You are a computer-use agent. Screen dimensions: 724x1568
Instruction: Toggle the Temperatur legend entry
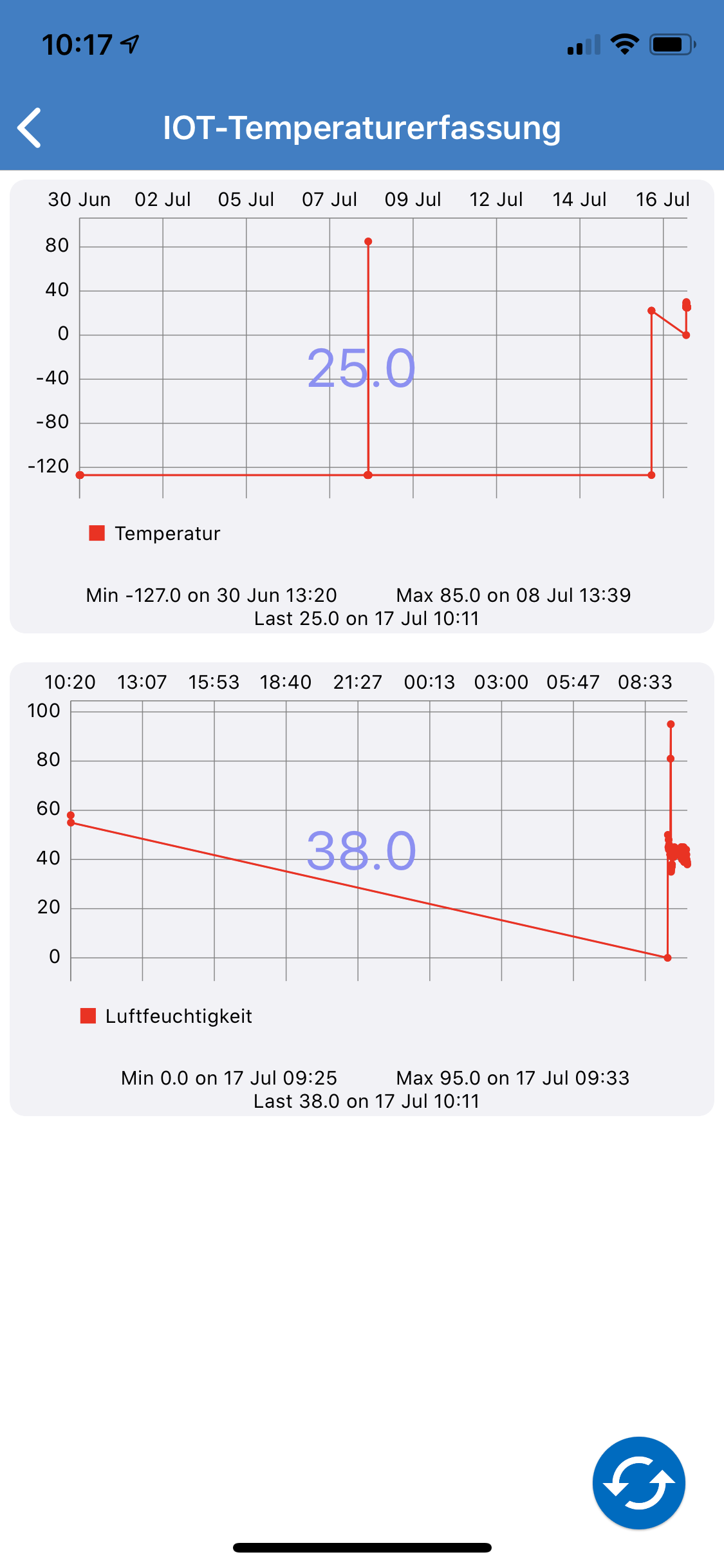click(x=154, y=534)
